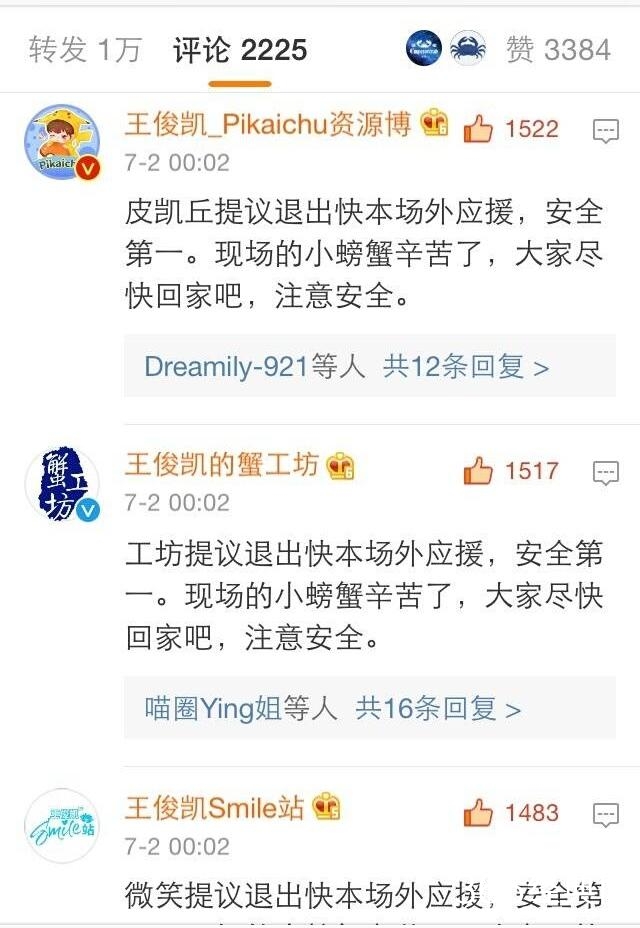The image size is (640, 928).
Task: Open the 王俊凯_Pikaichu资源博 profile avatar
Action: pyautogui.click(x=62, y=142)
